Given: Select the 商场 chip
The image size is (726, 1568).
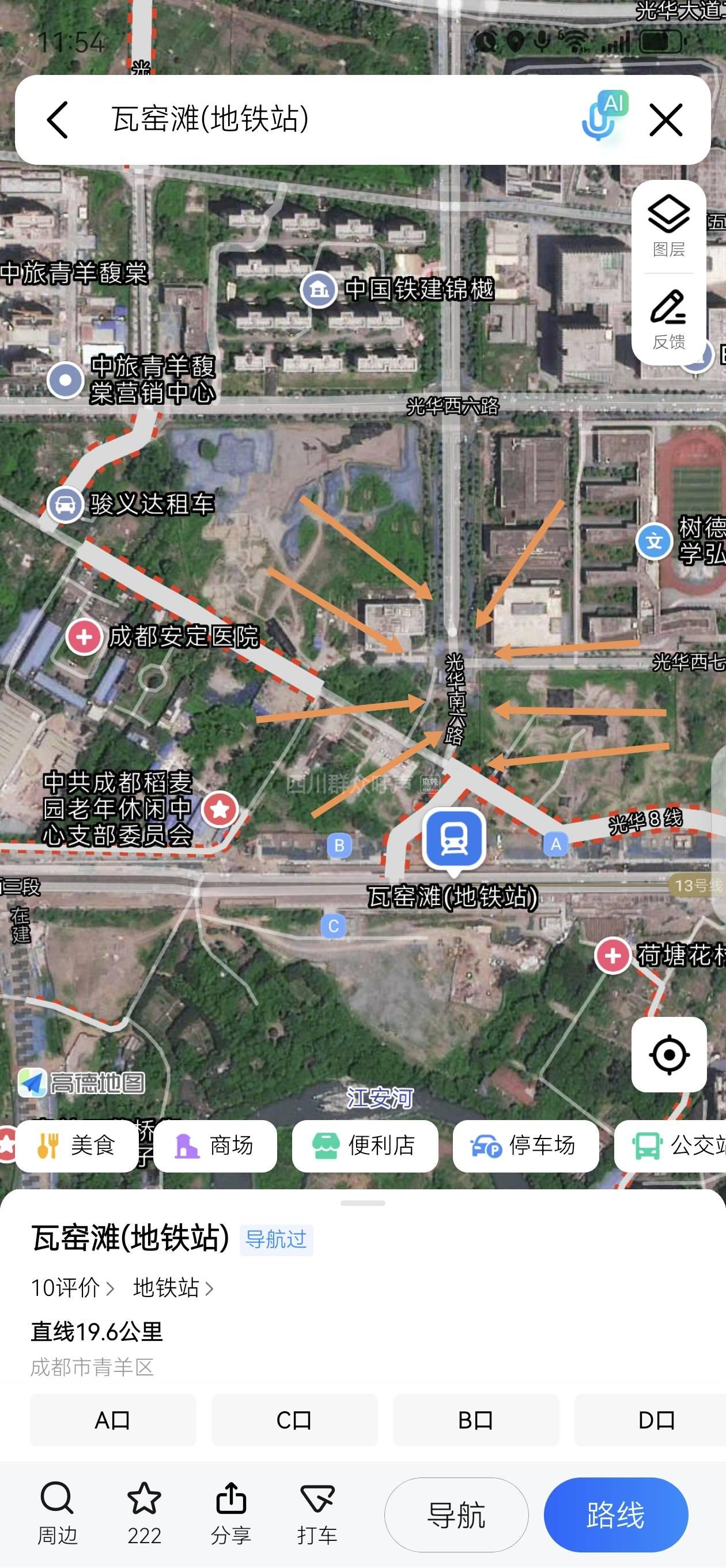Looking at the screenshot, I should point(215,1145).
